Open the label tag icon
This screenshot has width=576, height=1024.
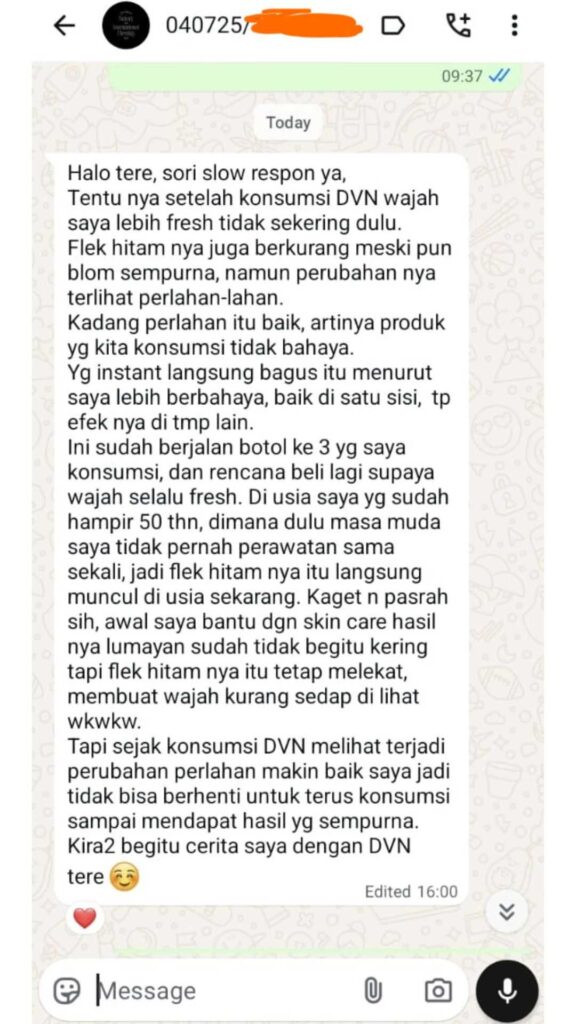pyautogui.click(x=392, y=26)
